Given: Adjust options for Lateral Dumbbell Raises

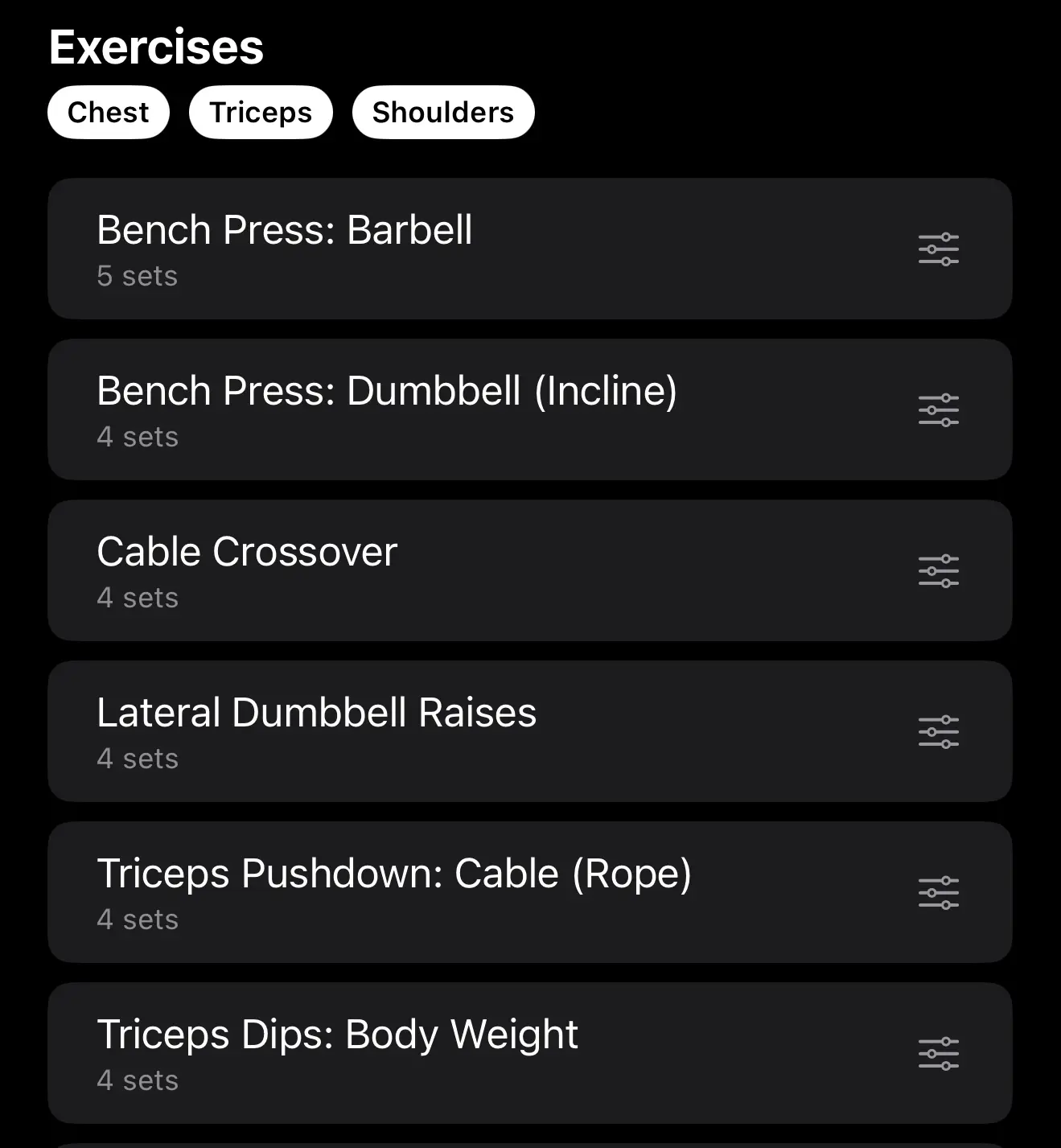Looking at the screenshot, I should click(x=939, y=732).
